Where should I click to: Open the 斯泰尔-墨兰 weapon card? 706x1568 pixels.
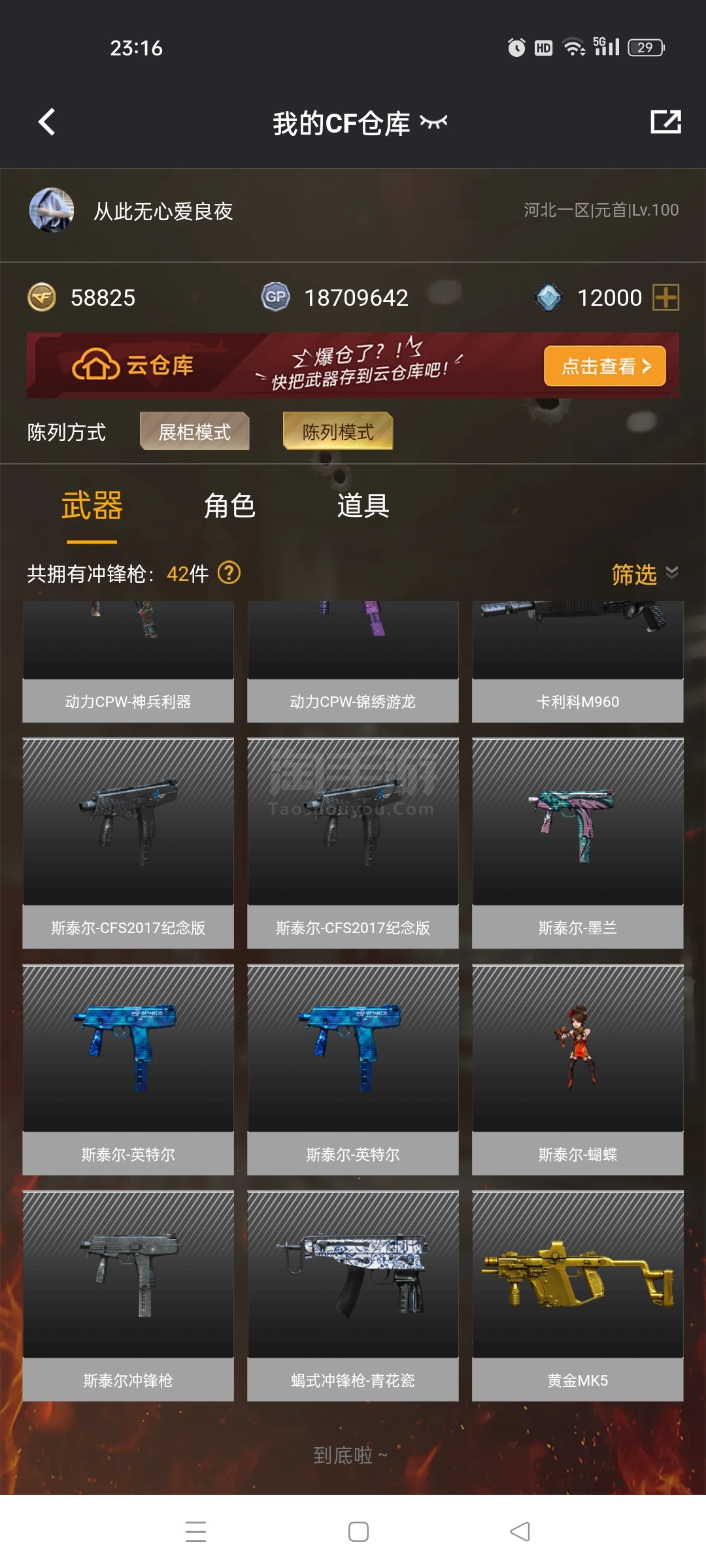577,843
